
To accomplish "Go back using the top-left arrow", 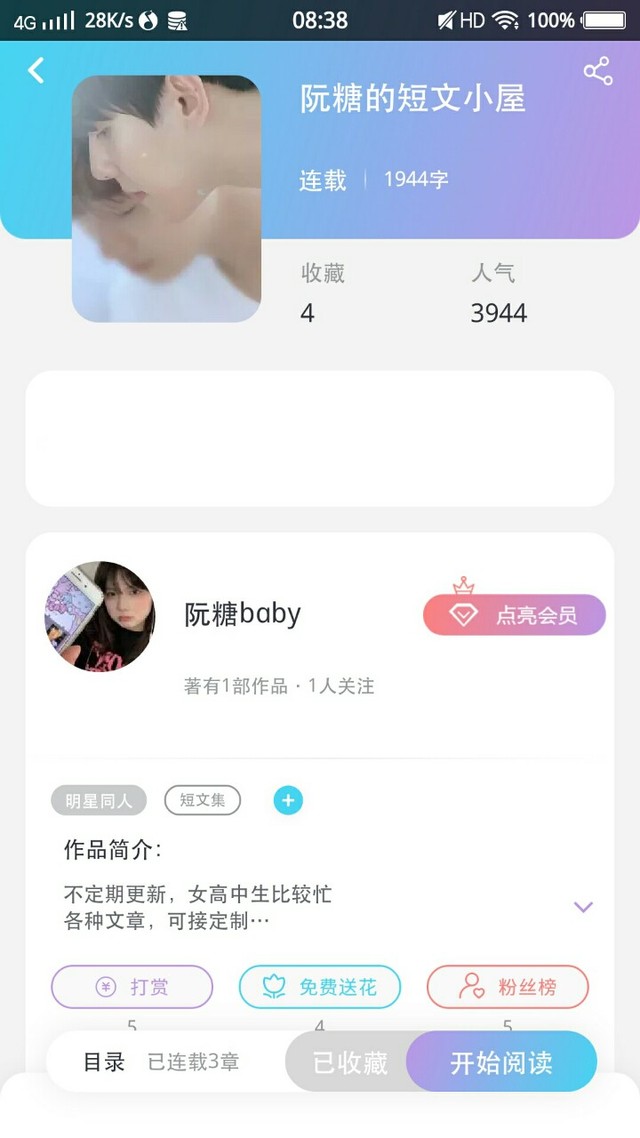I will [36, 70].
